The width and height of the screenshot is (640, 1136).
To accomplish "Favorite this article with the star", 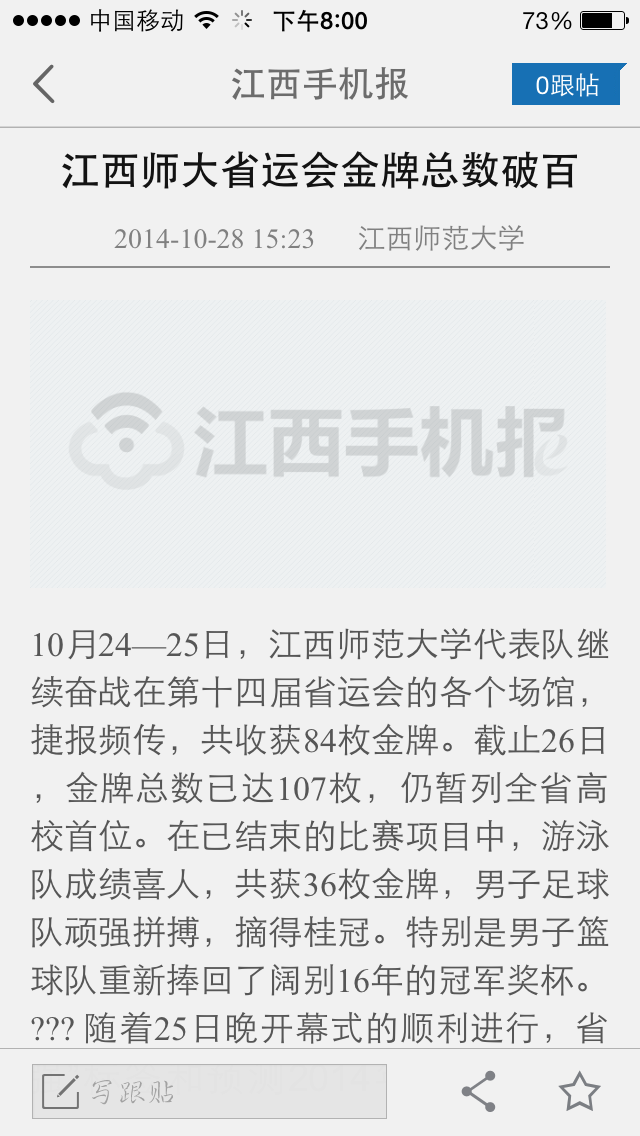I will [580, 1091].
